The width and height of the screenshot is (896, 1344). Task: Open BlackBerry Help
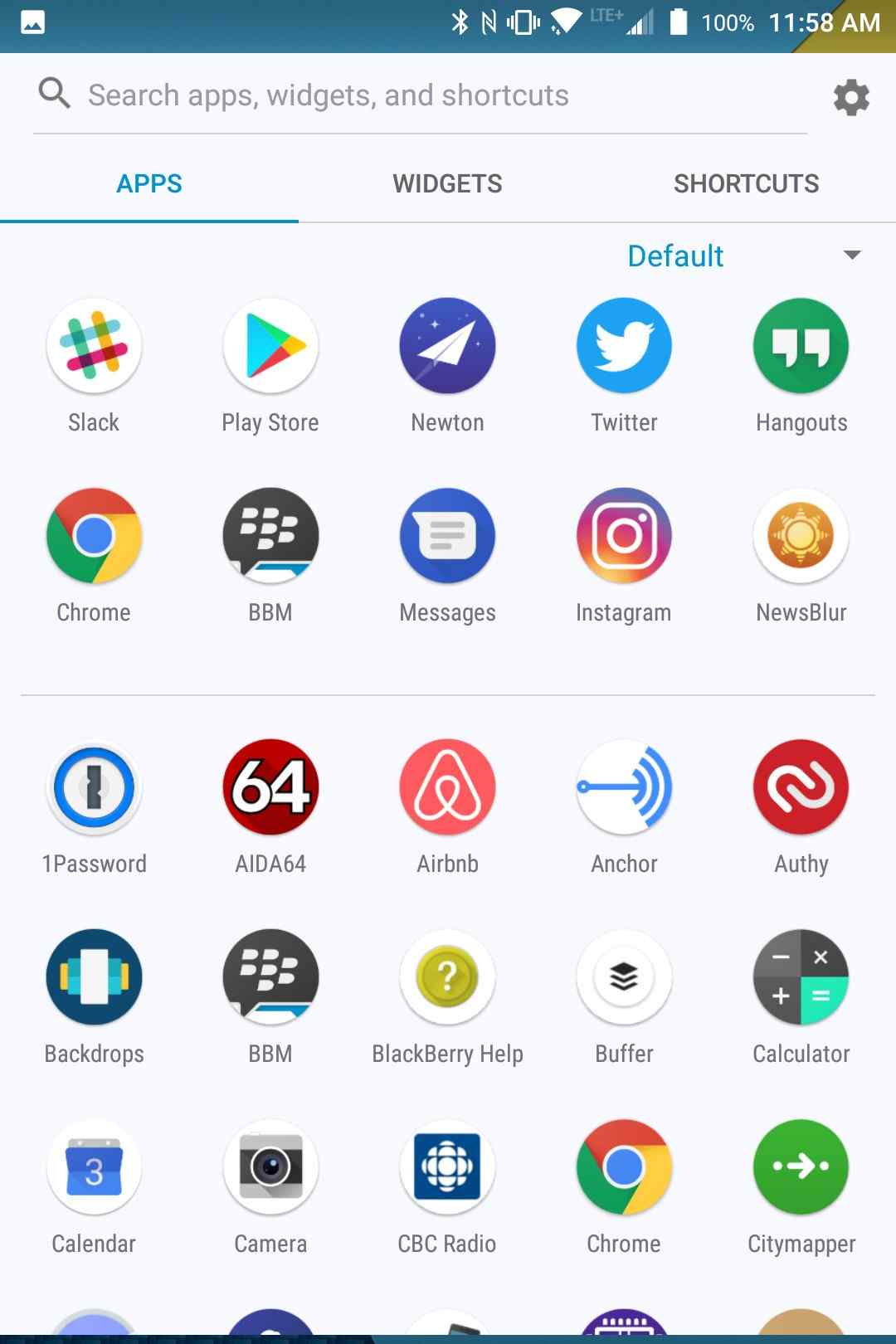(447, 977)
